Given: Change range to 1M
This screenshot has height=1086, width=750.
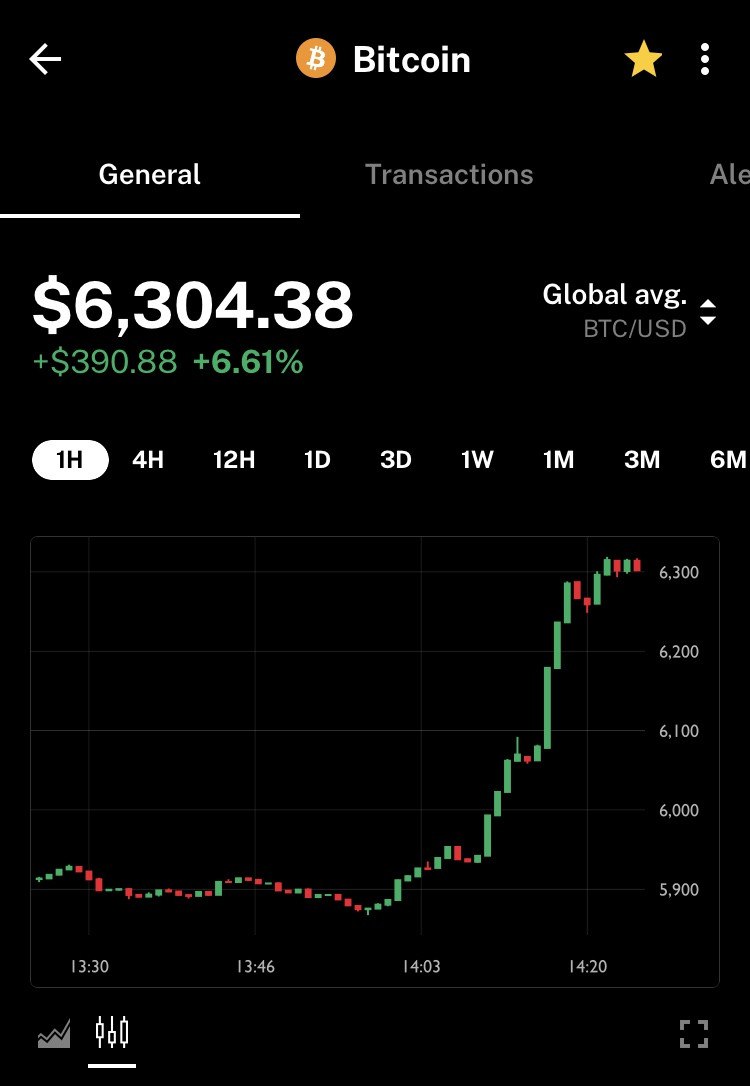Looking at the screenshot, I should (558, 460).
